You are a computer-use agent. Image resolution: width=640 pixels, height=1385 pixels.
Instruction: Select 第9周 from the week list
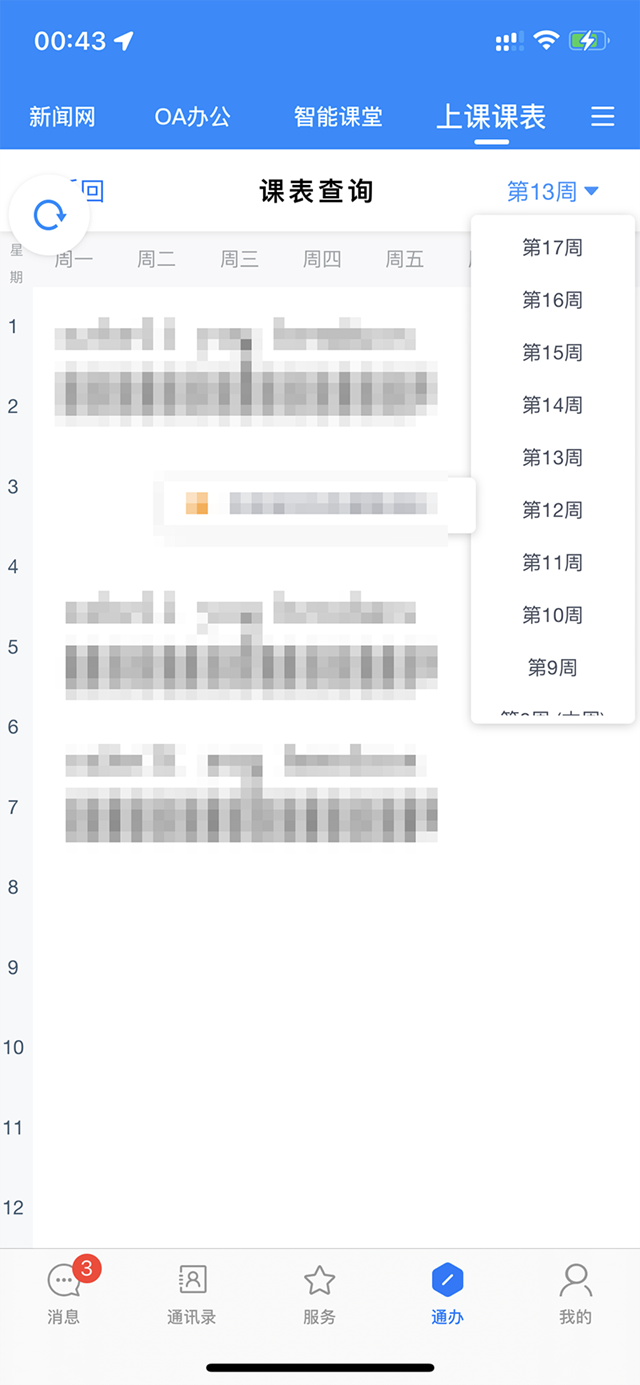click(x=552, y=668)
